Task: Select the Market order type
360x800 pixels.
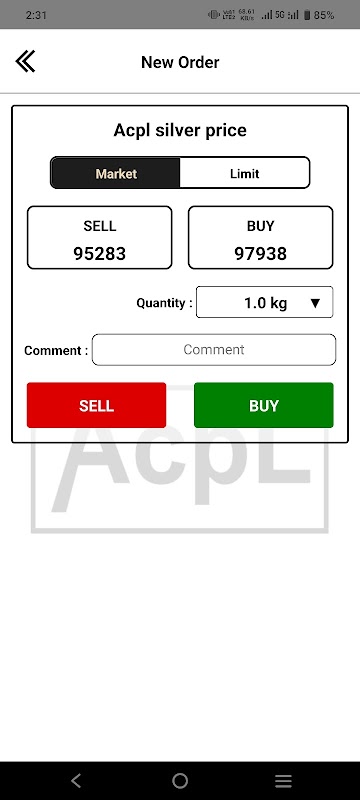Action: tap(116, 173)
